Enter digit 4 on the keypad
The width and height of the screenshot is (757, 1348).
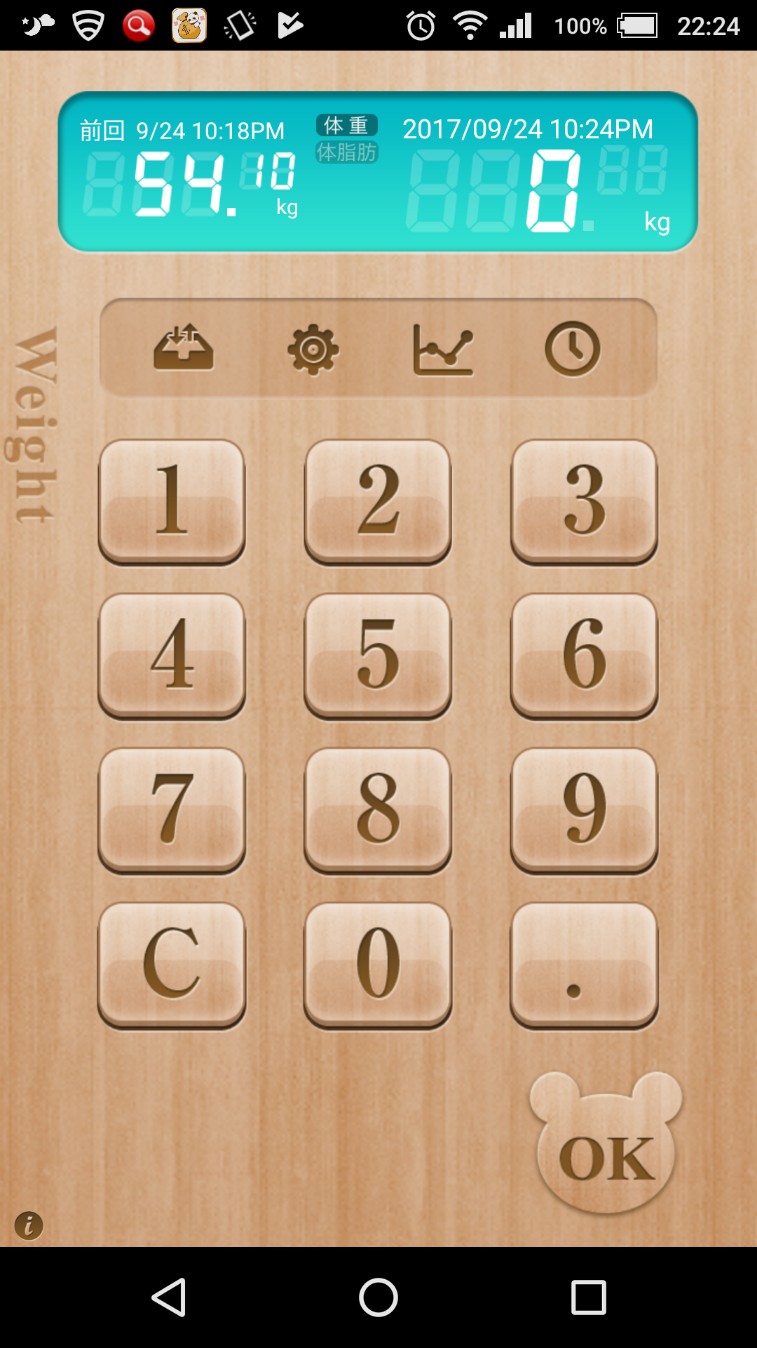(x=172, y=655)
